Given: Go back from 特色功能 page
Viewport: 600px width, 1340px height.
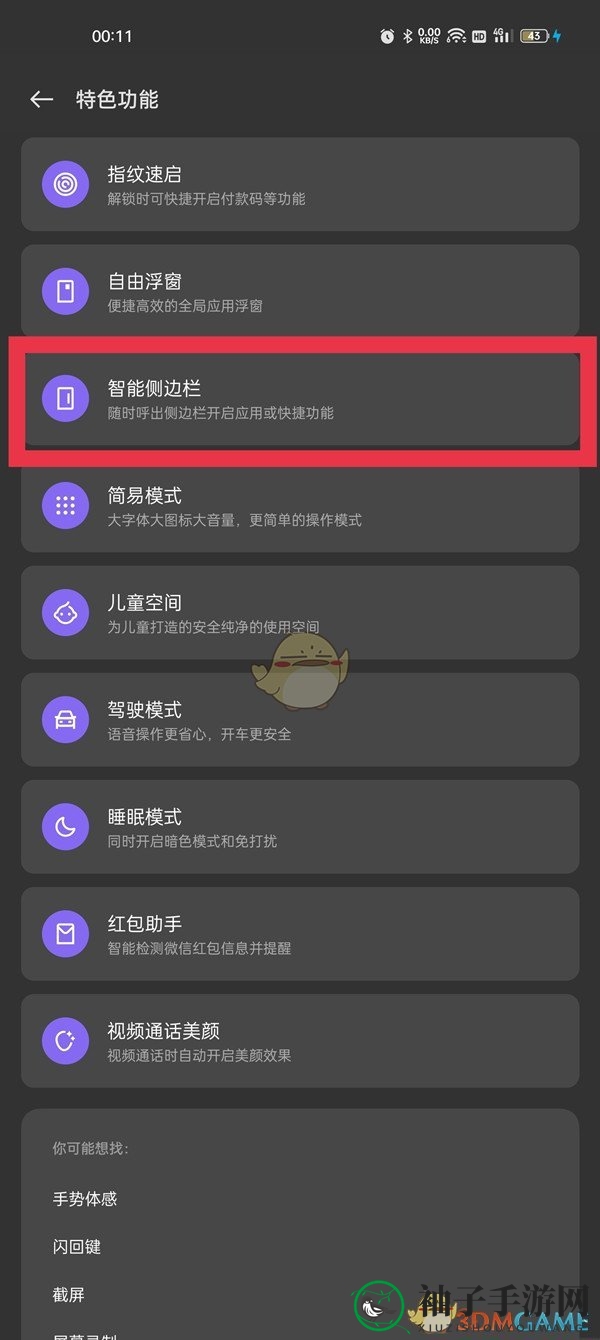Looking at the screenshot, I should (41, 99).
